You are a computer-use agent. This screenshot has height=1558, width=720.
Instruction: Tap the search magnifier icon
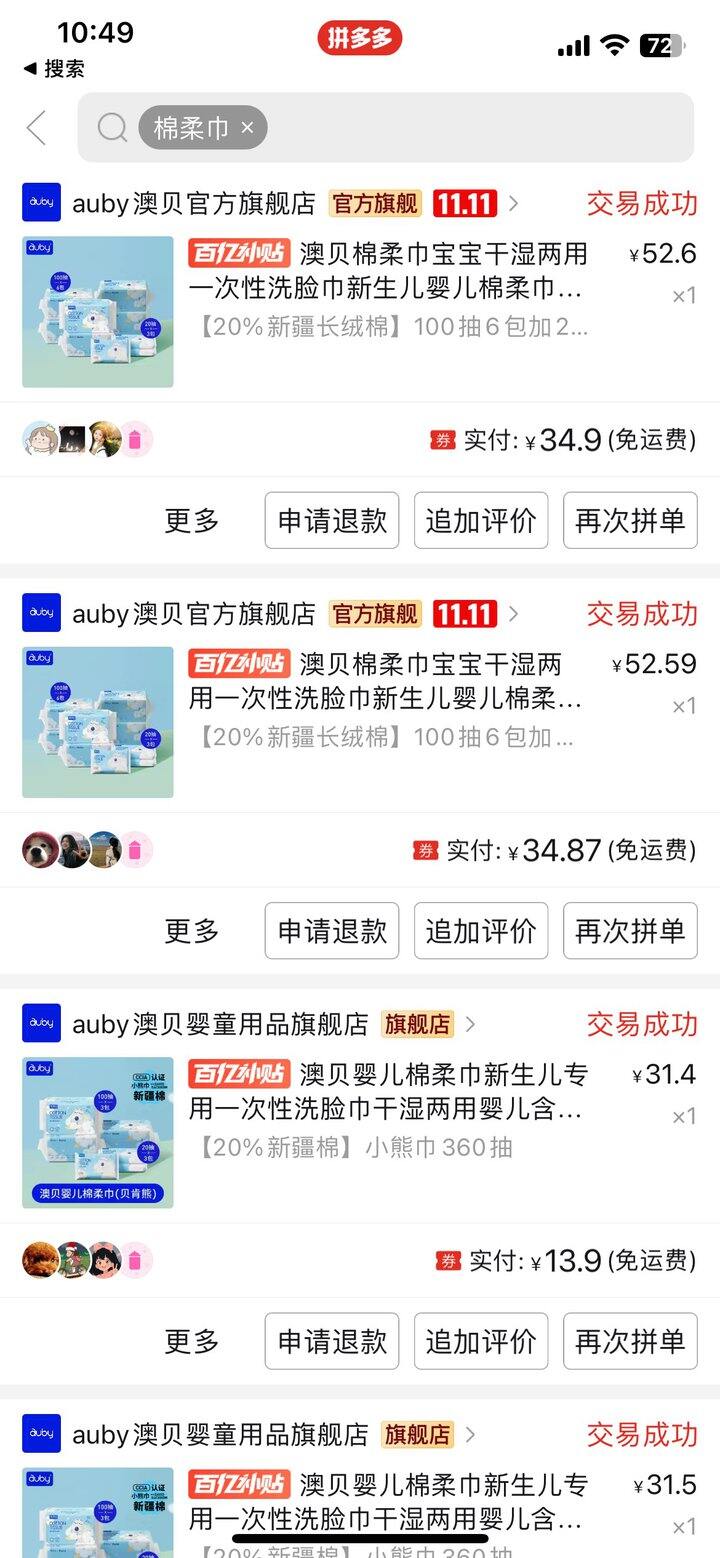(109, 128)
